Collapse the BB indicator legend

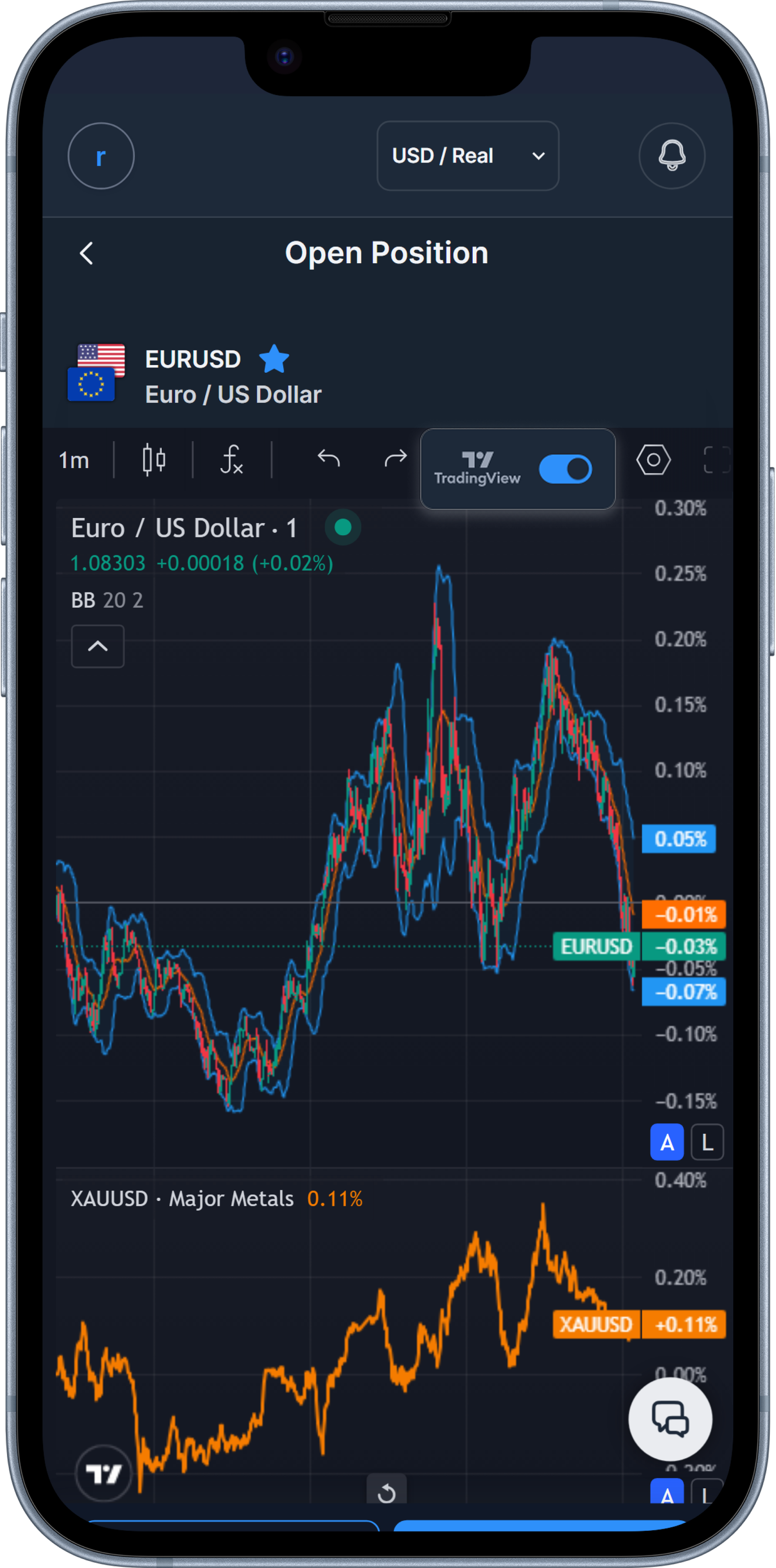(98, 646)
